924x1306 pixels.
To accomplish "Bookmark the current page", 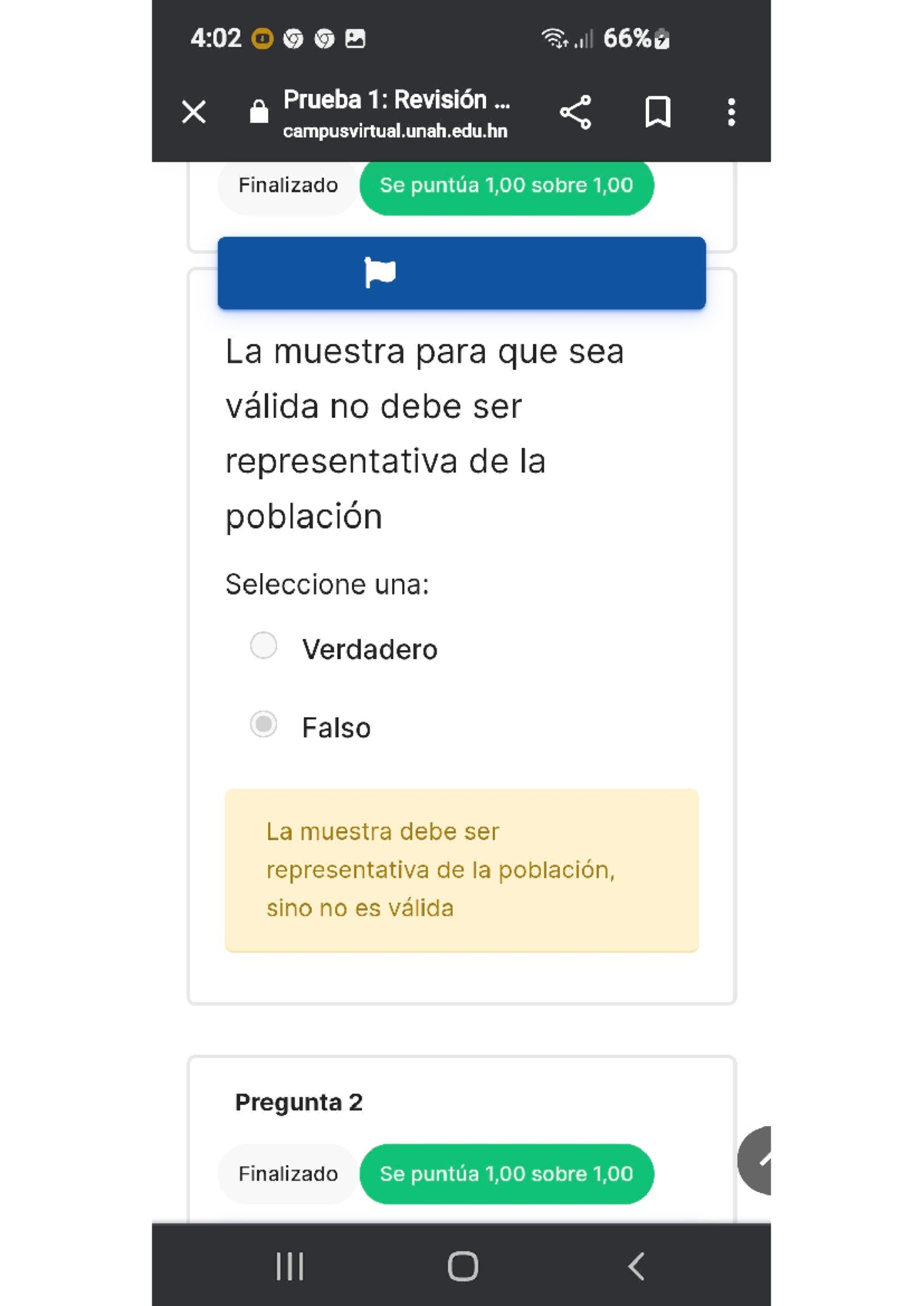I will pos(658,112).
